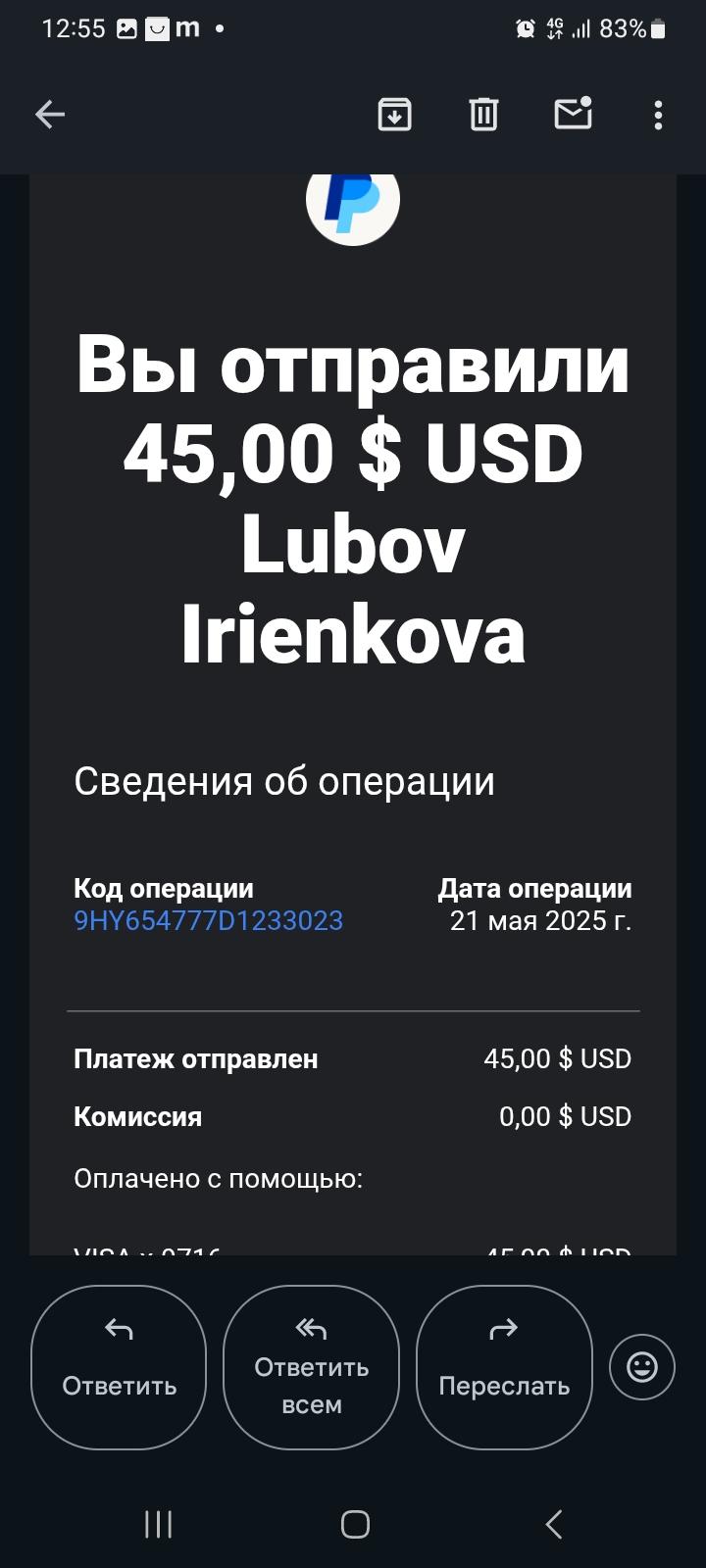Open transaction code 9HY654777D1233023 link
706x1568 pixels.
[209, 921]
